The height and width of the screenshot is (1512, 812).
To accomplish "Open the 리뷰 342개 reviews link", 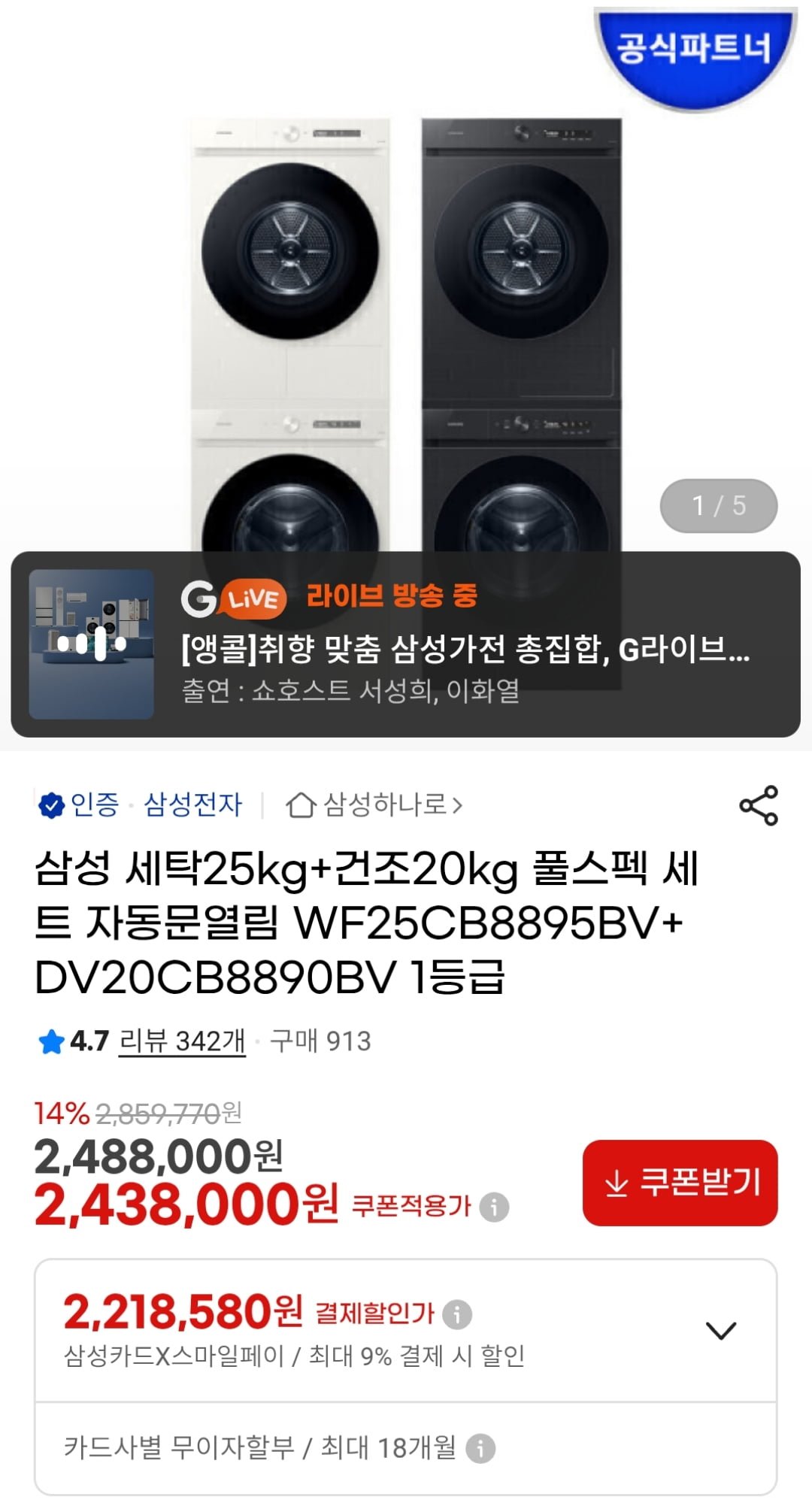I will 182,1041.
